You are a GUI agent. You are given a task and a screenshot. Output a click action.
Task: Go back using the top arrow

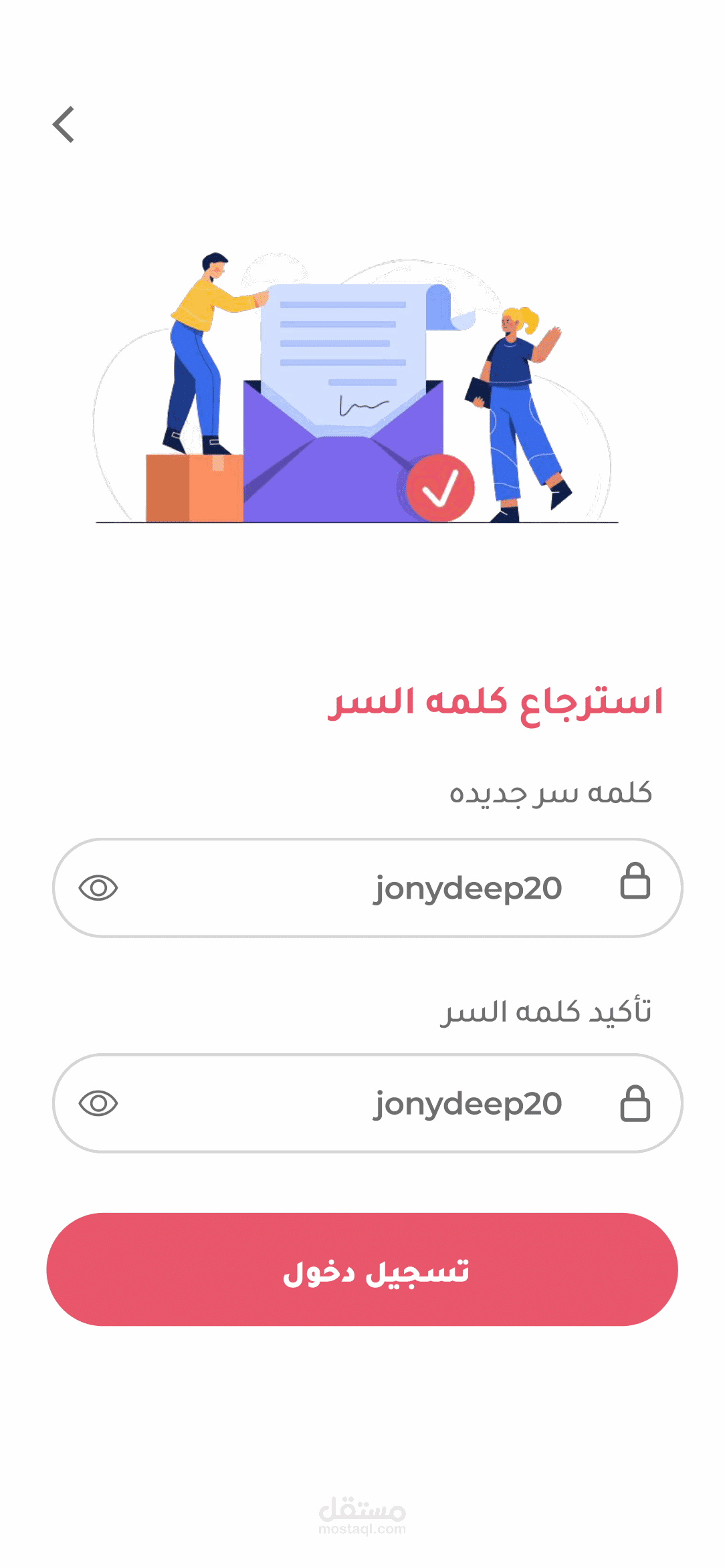coord(64,124)
